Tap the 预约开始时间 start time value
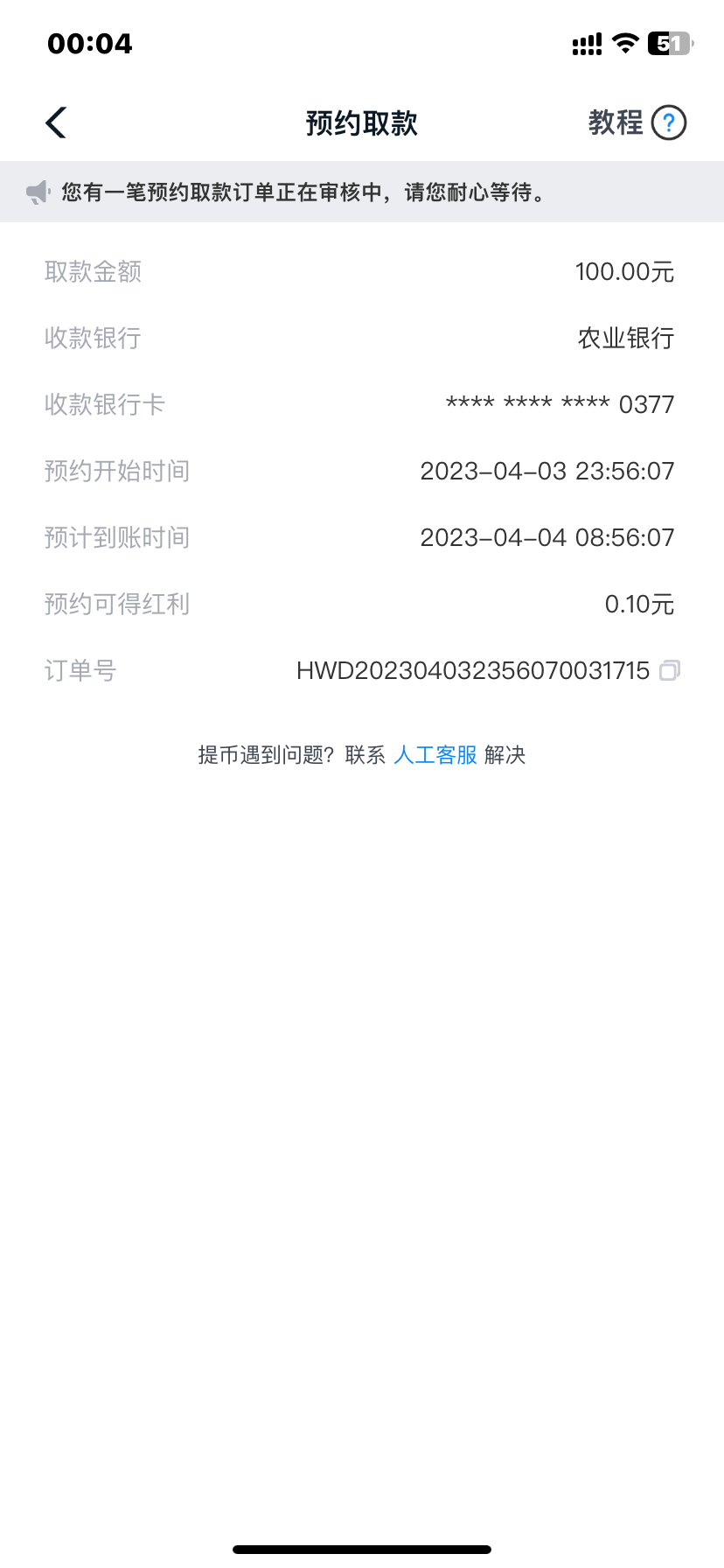The image size is (724, 1568). (x=547, y=471)
